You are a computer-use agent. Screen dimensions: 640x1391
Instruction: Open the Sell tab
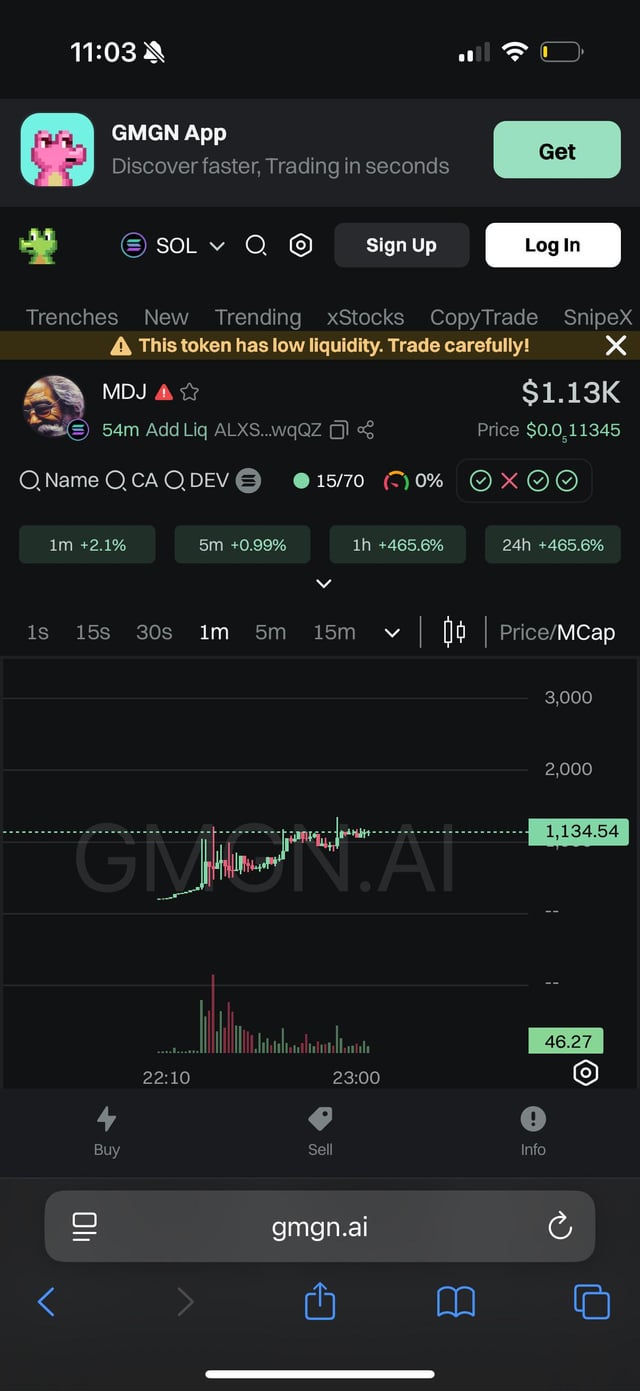tap(320, 1131)
